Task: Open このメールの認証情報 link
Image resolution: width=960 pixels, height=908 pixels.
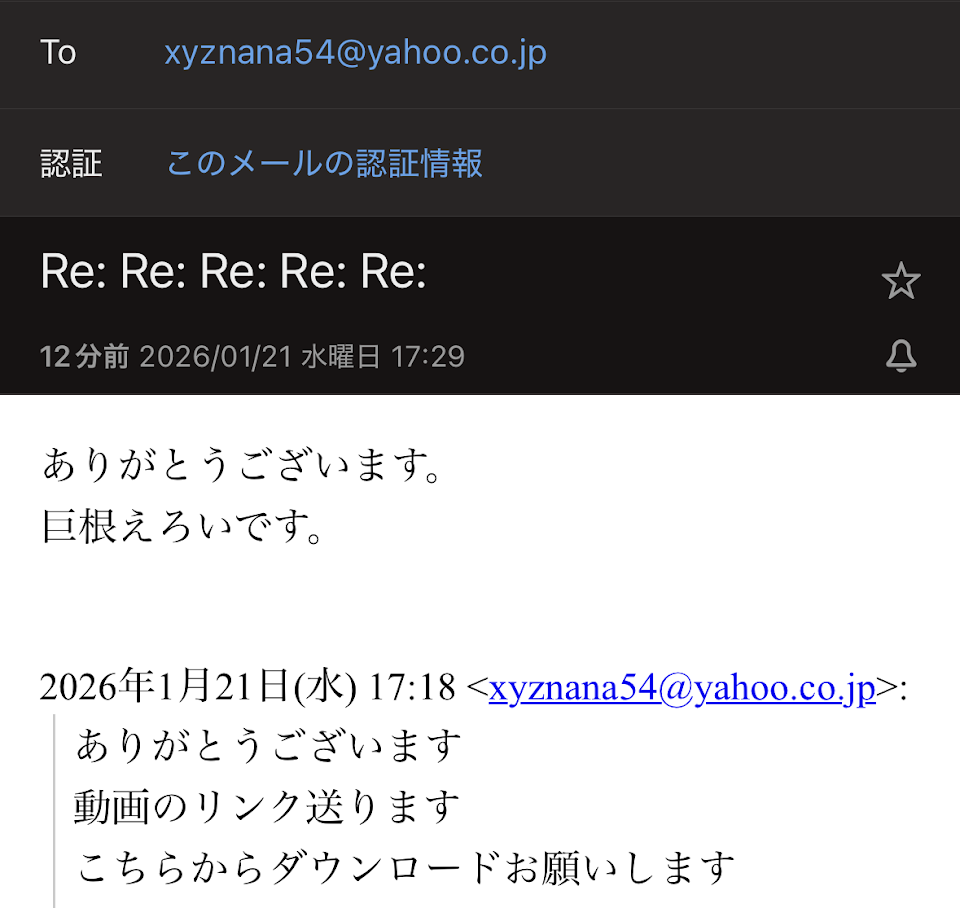Action: [324, 163]
